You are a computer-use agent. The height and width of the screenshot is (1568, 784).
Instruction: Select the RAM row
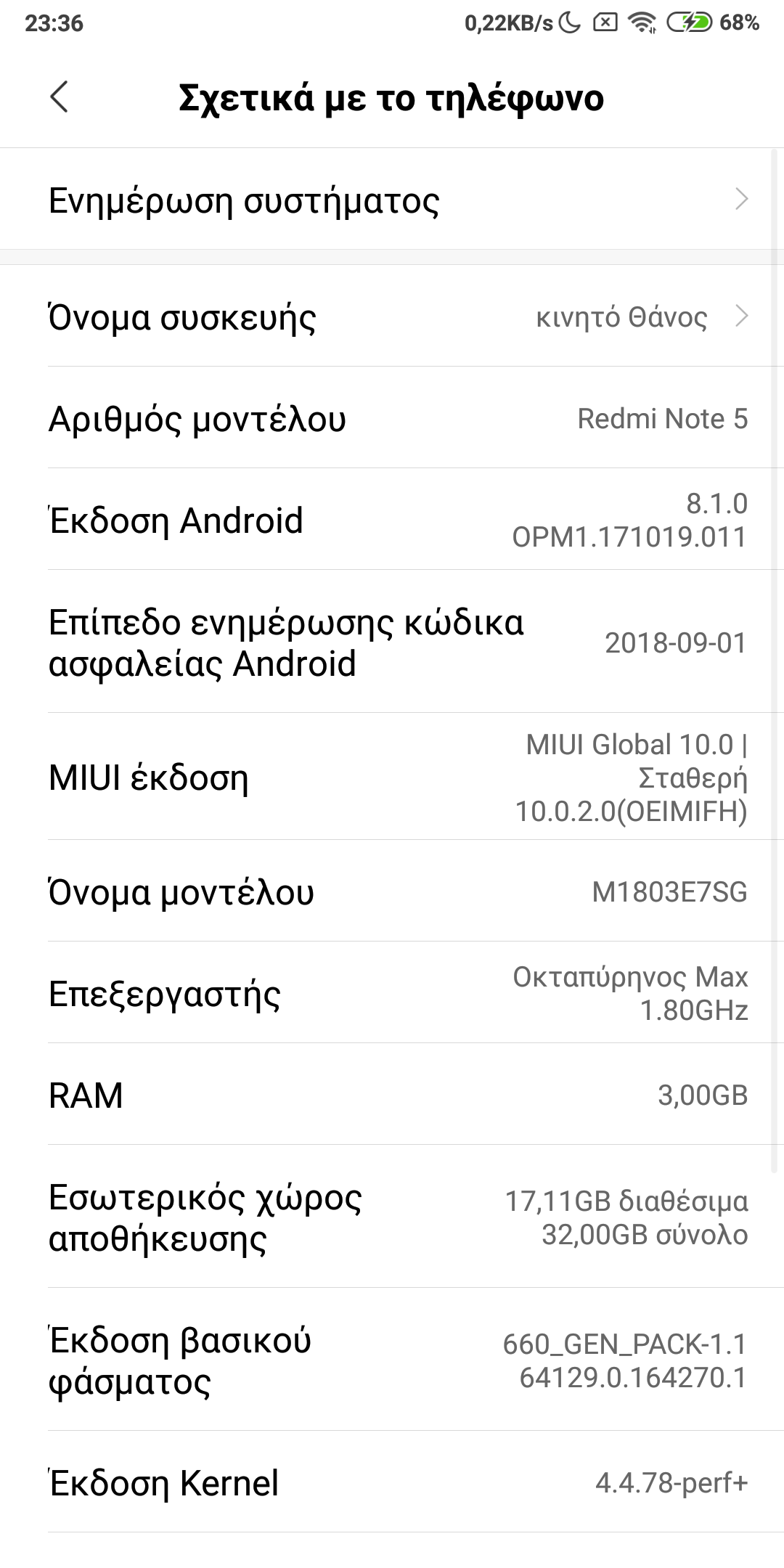pyautogui.click(x=392, y=1095)
